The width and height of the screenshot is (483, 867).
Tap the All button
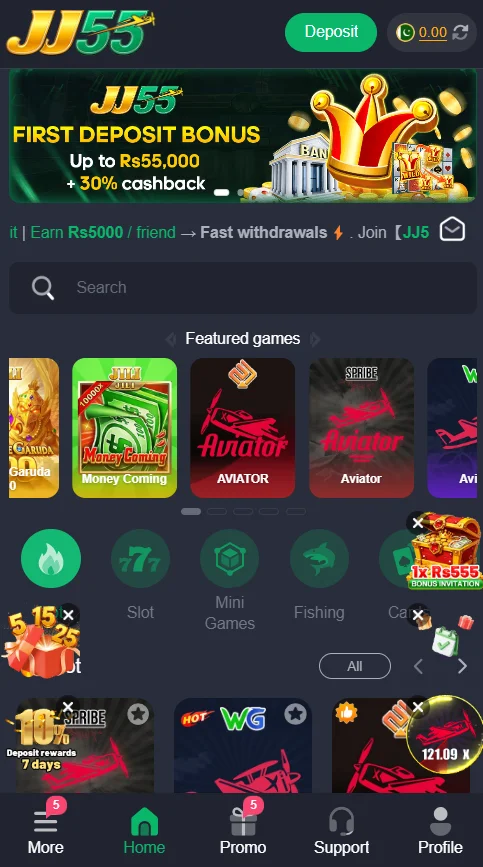click(355, 666)
